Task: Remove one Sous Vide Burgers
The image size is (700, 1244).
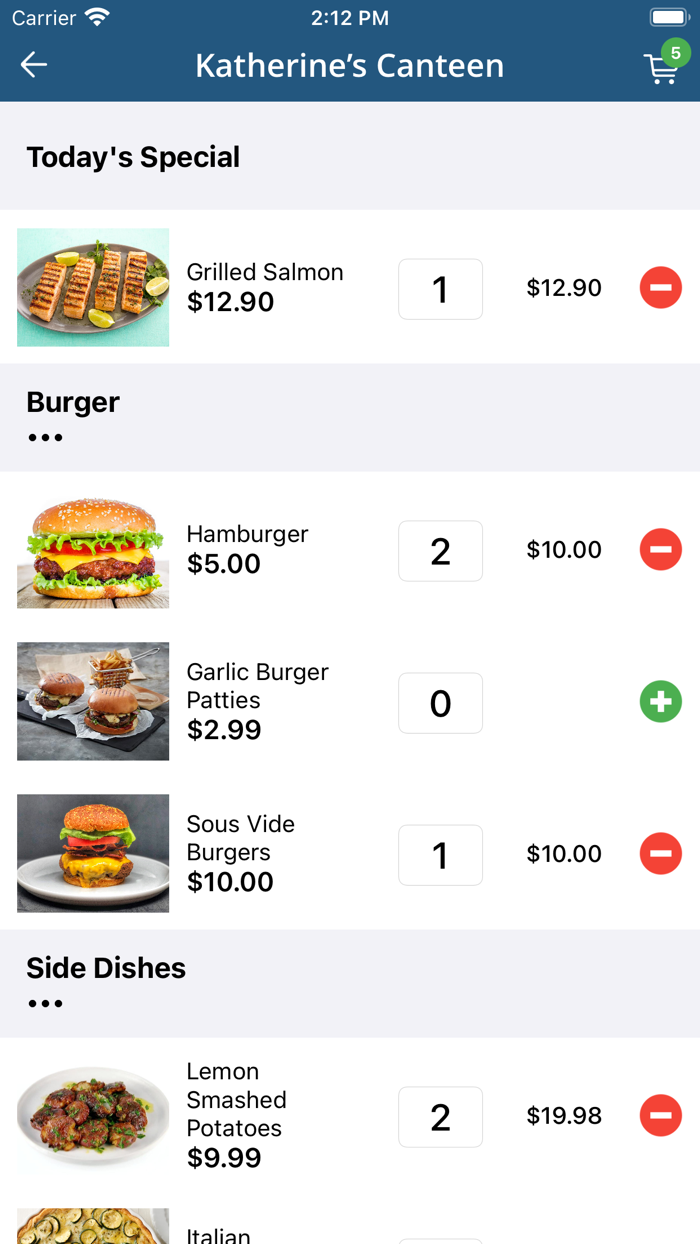Action: (x=660, y=854)
